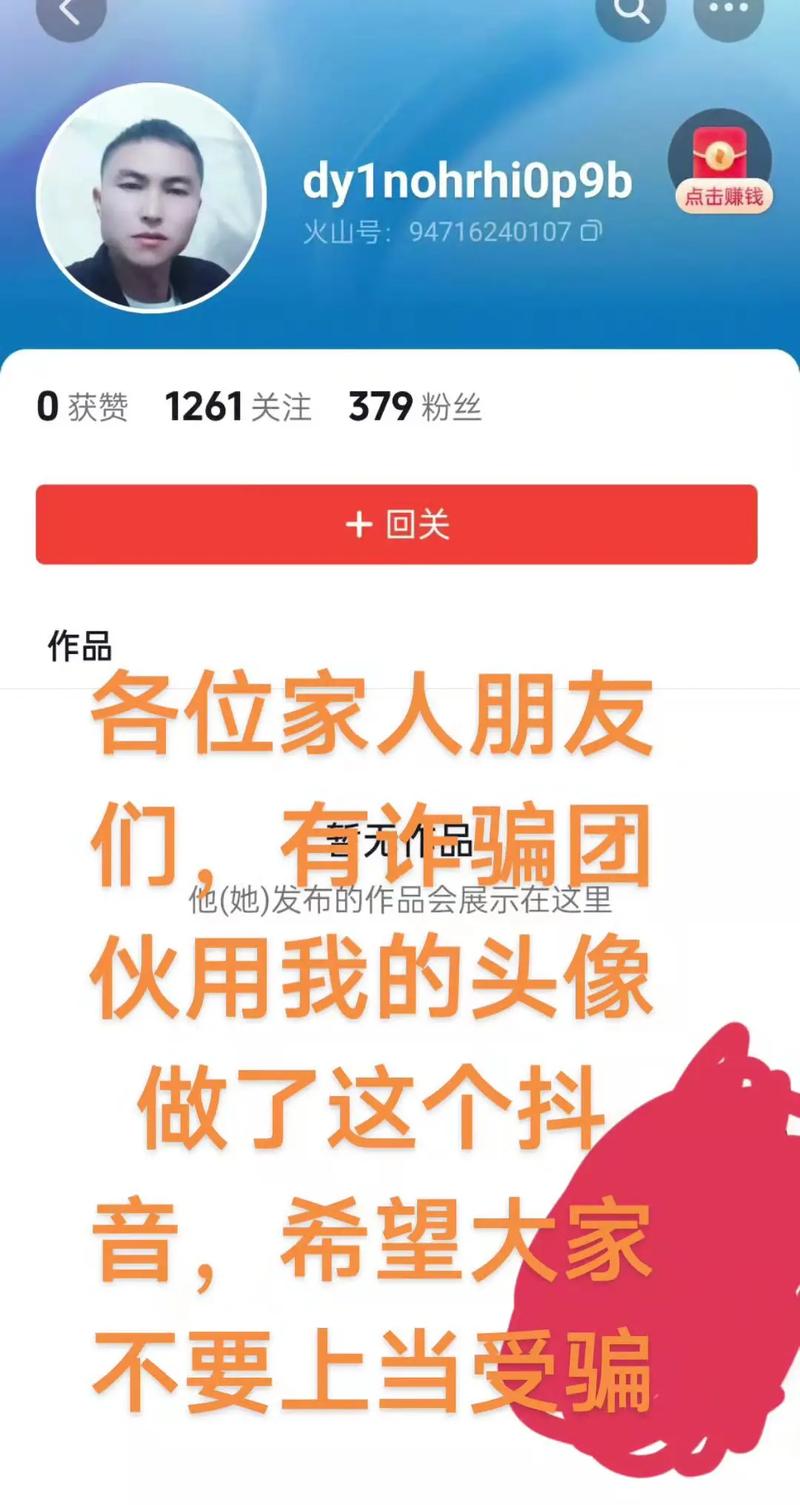The width and height of the screenshot is (800, 1505).
Task: Go back using the top-left arrow
Action: coord(70,12)
